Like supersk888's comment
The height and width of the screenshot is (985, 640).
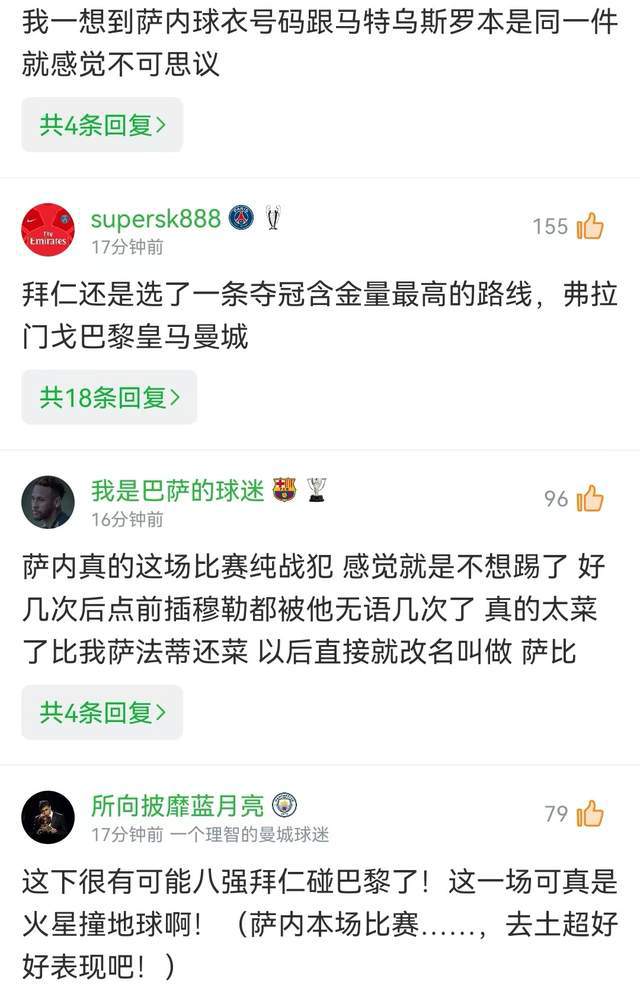pyautogui.click(x=590, y=226)
